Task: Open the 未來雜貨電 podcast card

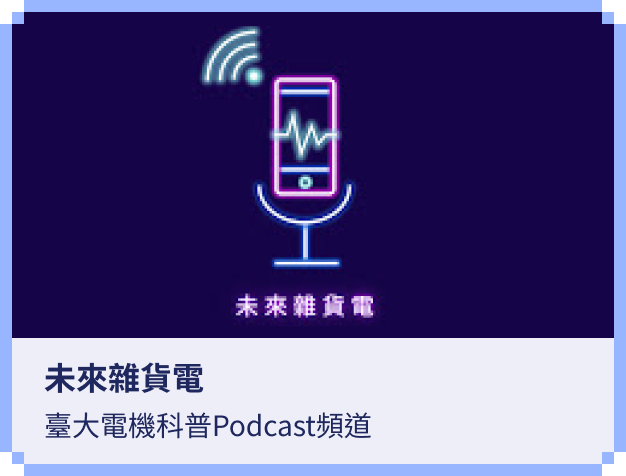Action: (x=124, y=379)
